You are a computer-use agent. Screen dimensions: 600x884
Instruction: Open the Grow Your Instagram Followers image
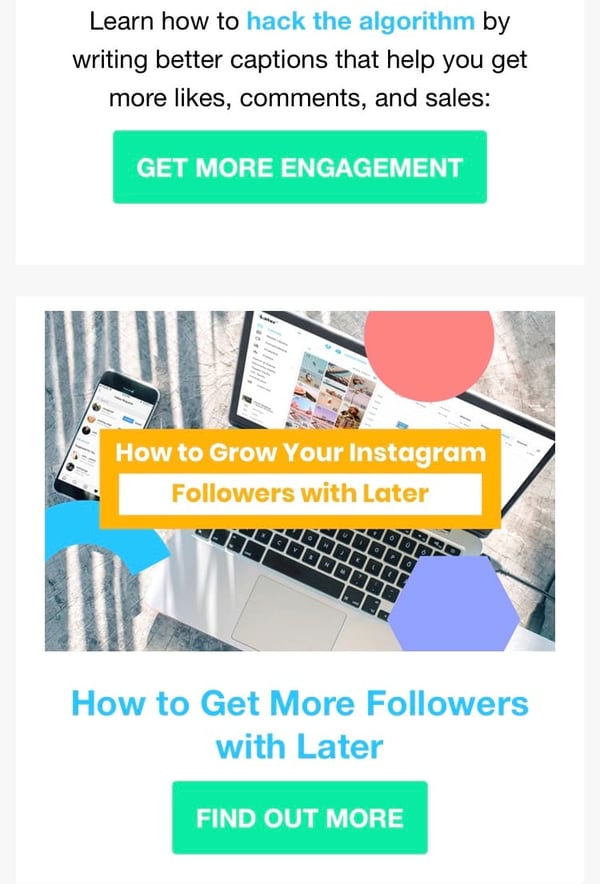coord(299,480)
